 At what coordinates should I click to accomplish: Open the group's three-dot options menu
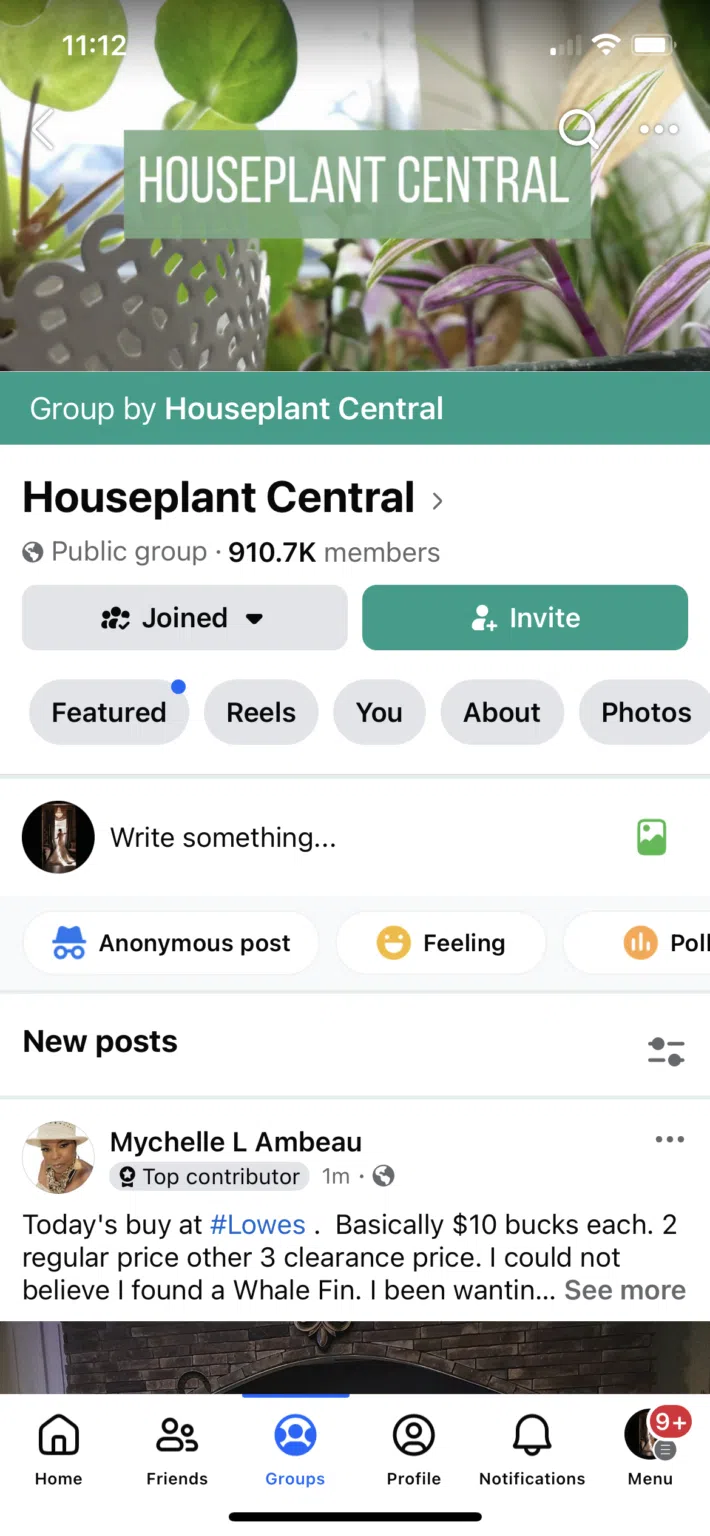pyautogui.click(x=659, y=129)
